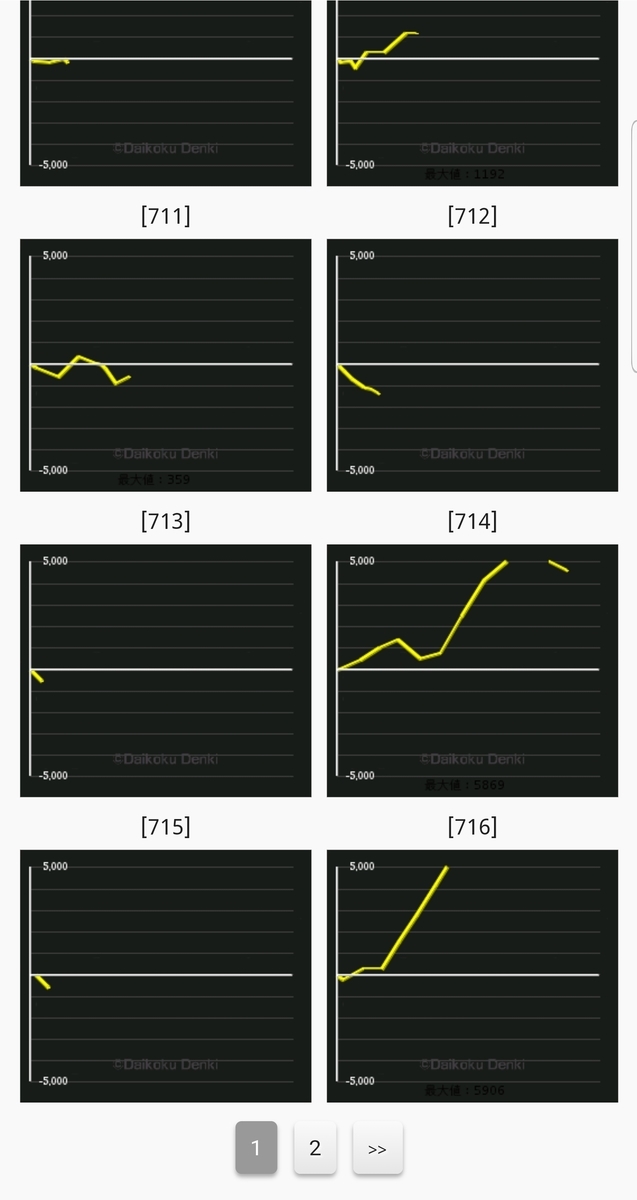Open the graph below the [716] label
This screenshot has height=1200, width=637.
click(472, 976)
